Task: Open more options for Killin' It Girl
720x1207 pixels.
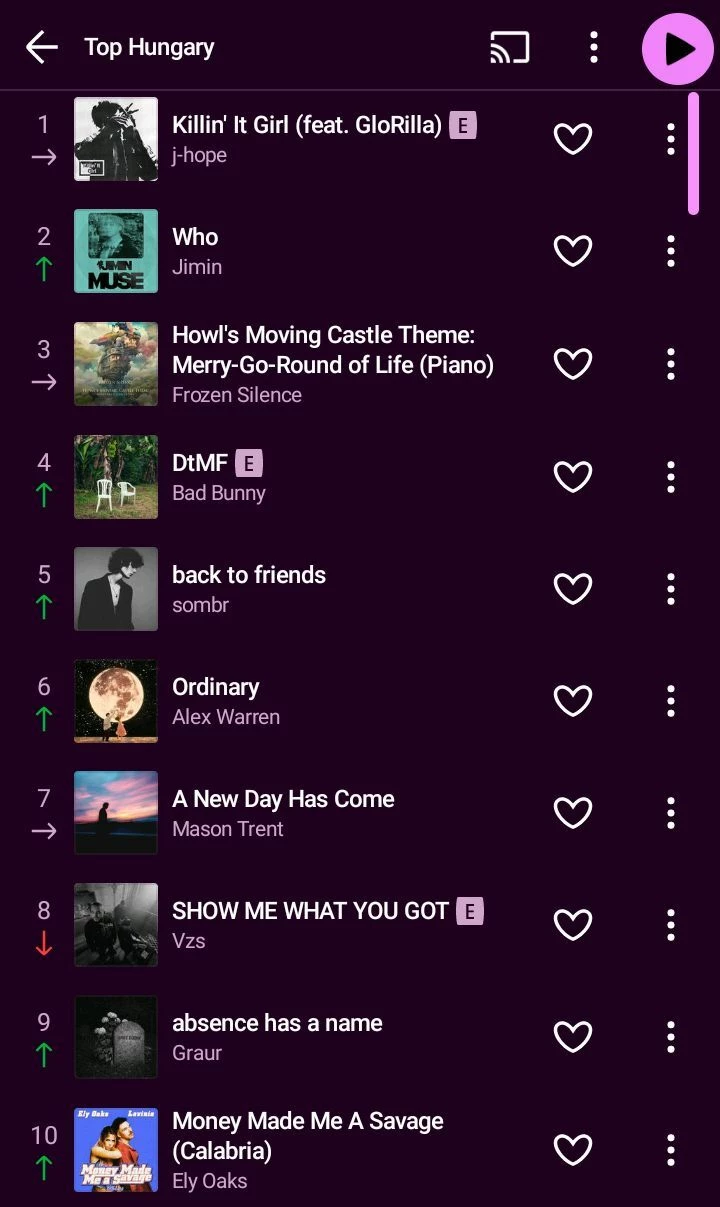Action: pos(671,139)
